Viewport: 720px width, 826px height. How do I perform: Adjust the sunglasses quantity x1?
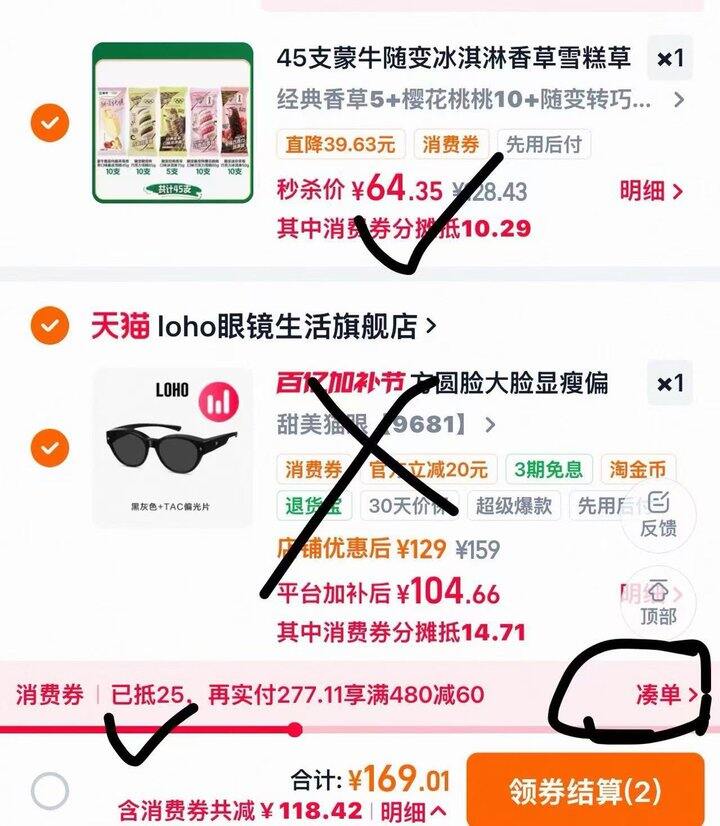point(670,383)
